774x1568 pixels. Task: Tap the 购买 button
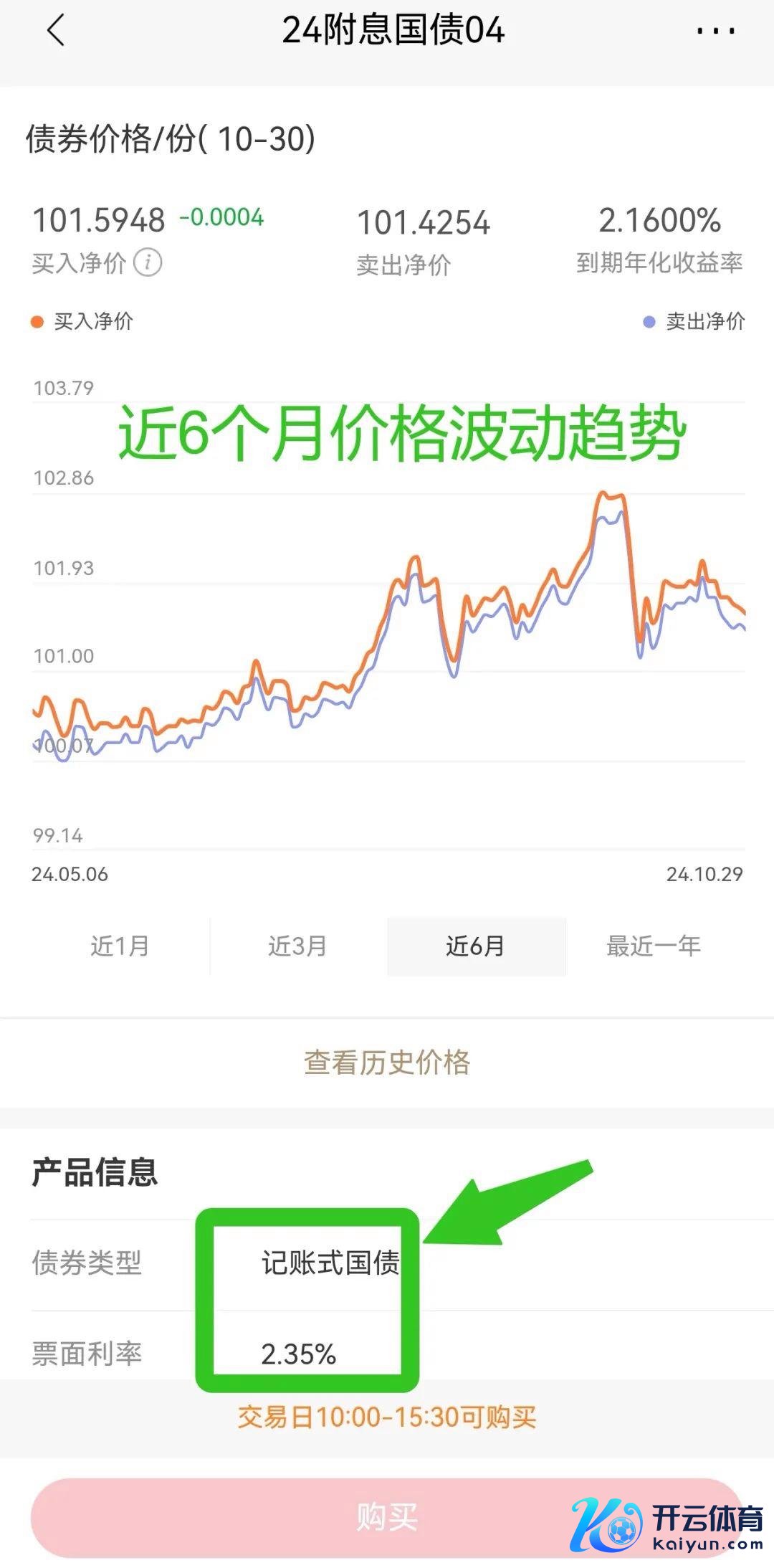pyautogui.click(x=386, y=1516)
